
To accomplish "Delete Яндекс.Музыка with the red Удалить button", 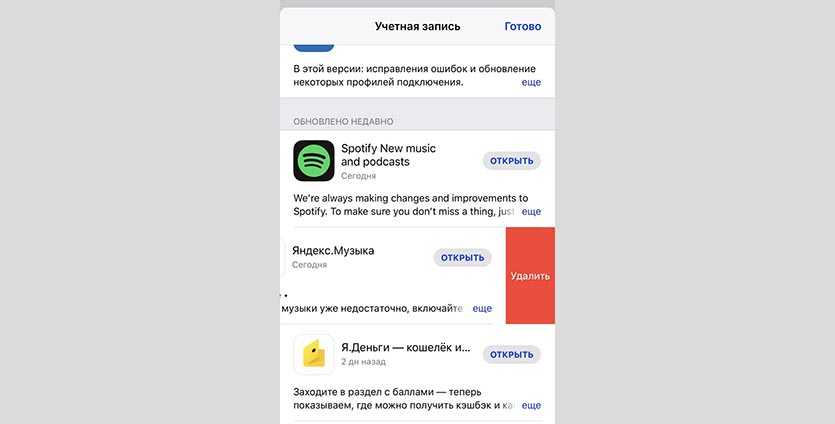I will pos(530,276).
